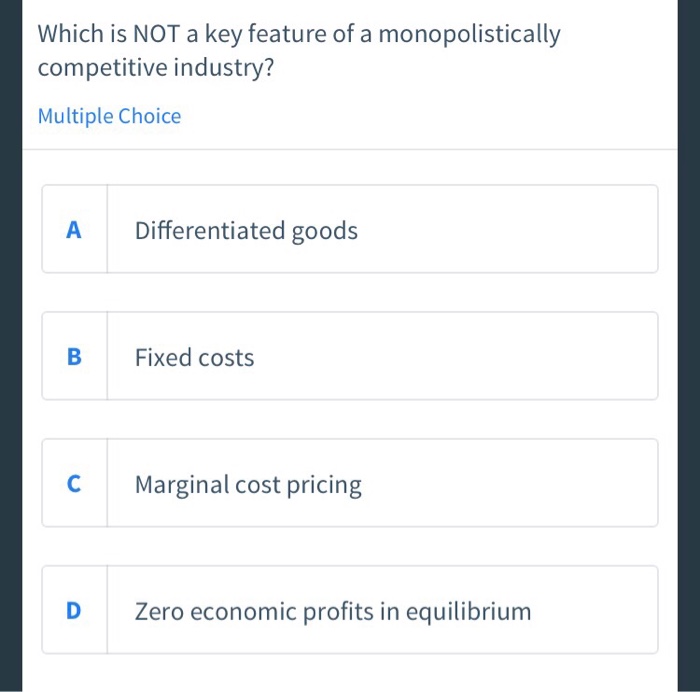Image resolution: width=700 pixels, height=692 pixels.
Task: Choose option B Fixed costs
Action: point(349,357)
